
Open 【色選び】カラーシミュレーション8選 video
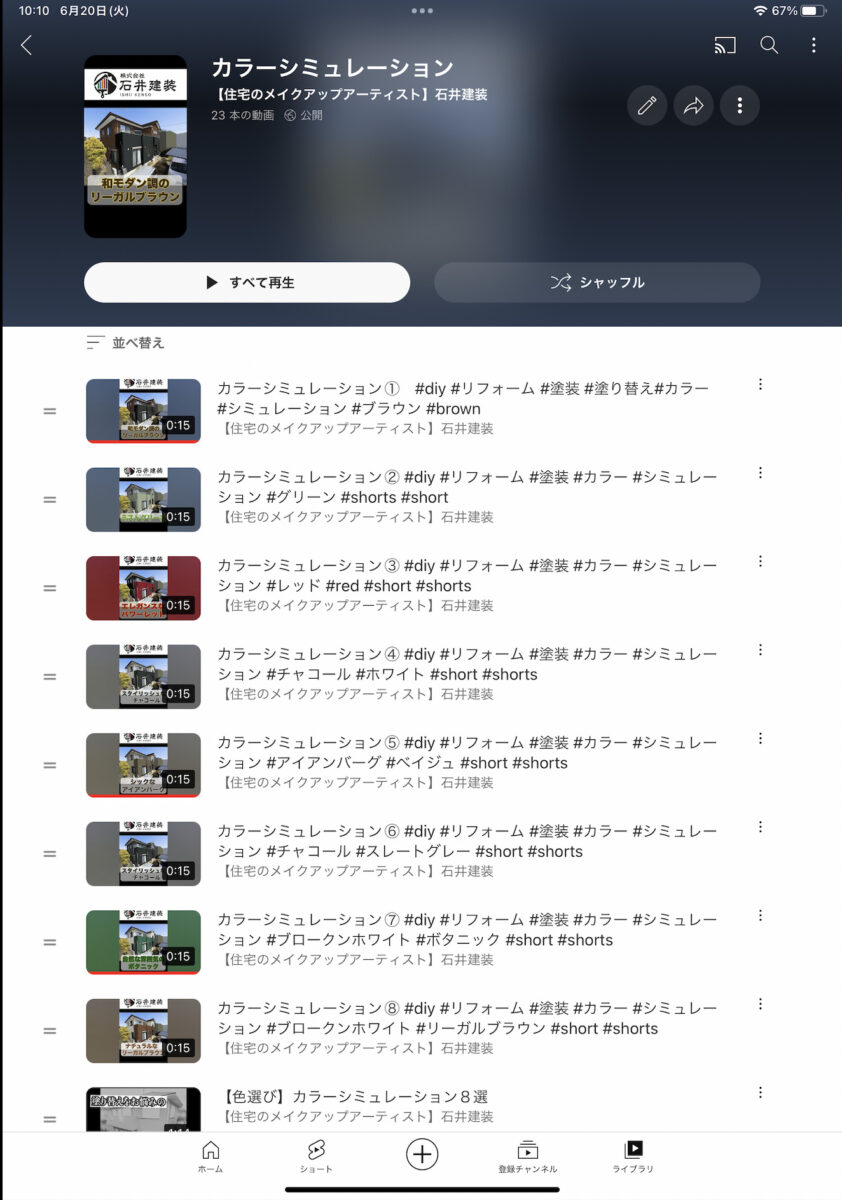point(143,1110)
